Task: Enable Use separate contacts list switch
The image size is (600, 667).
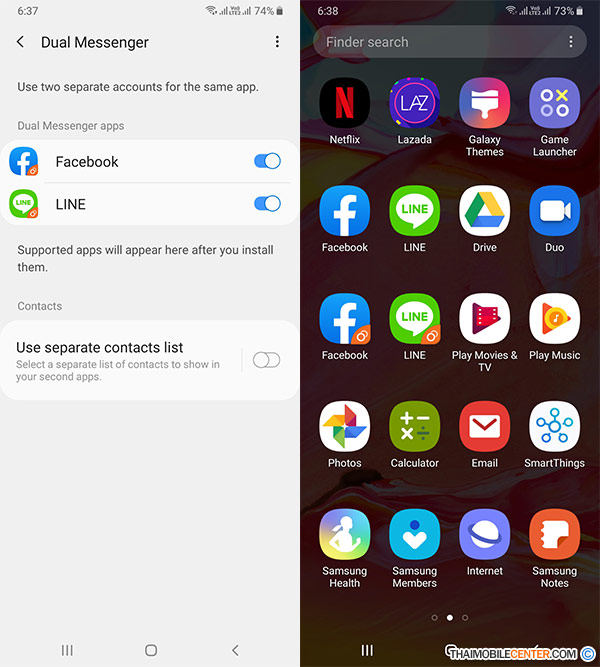Action: [x=266, y=360]
